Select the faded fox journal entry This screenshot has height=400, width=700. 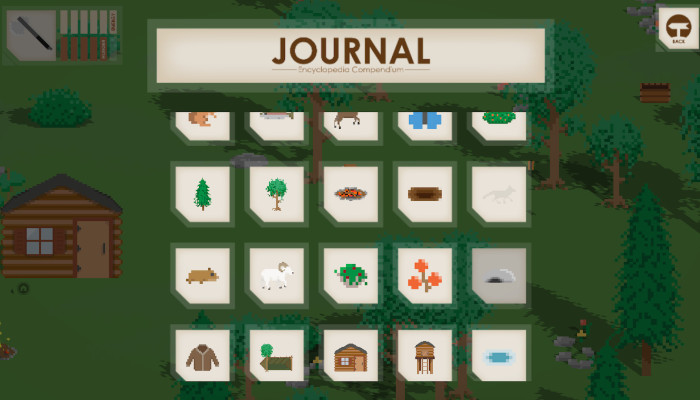click(x=499, y=192)
